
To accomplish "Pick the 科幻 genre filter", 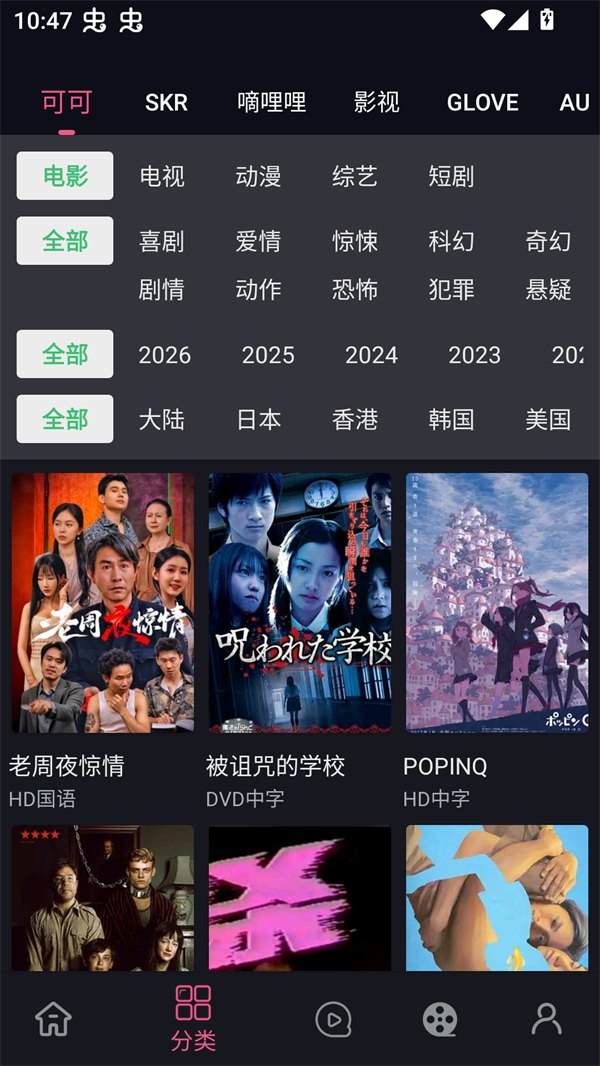I will (451, 241).
